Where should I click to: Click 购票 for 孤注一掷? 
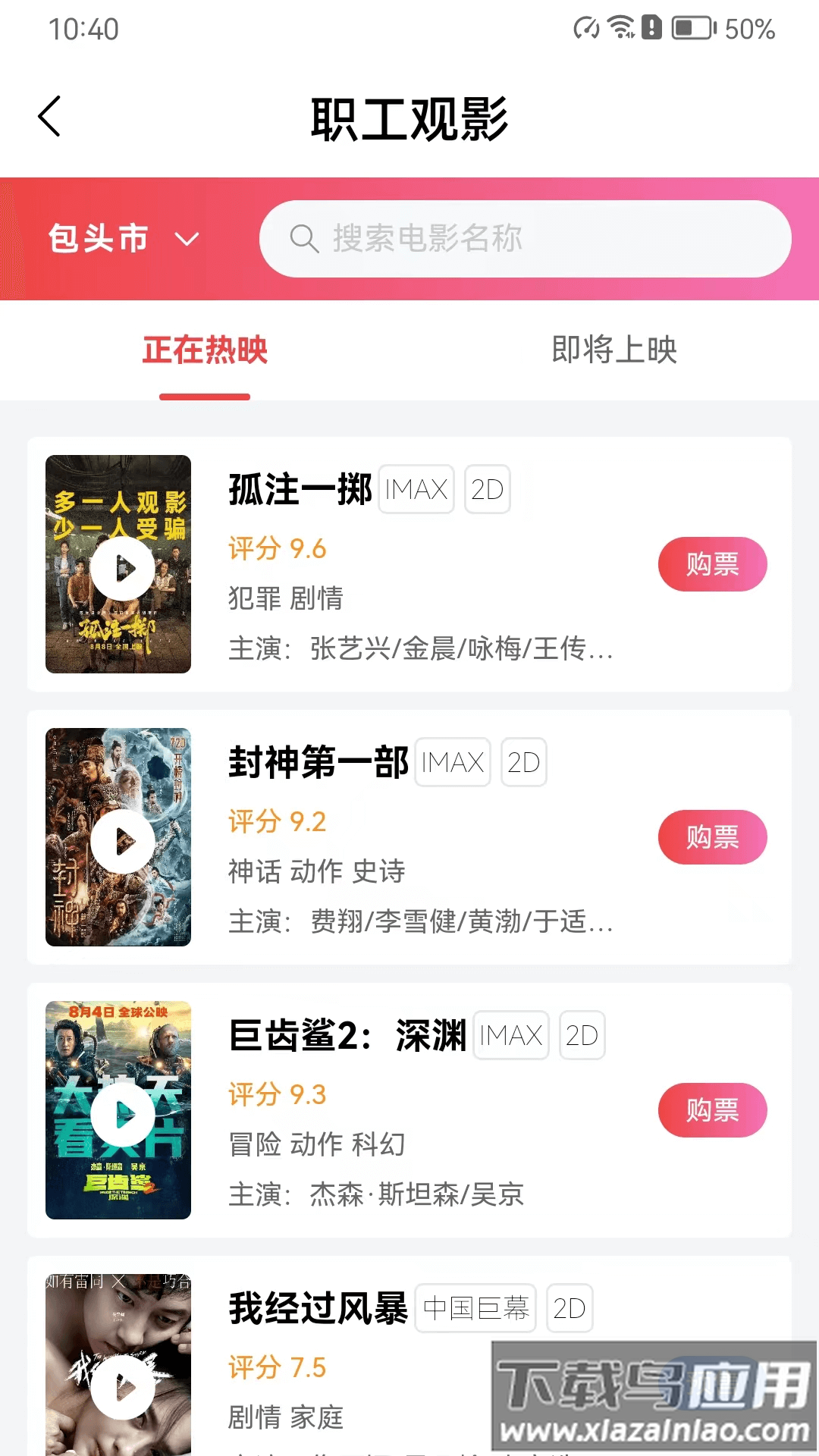point(712,564)
